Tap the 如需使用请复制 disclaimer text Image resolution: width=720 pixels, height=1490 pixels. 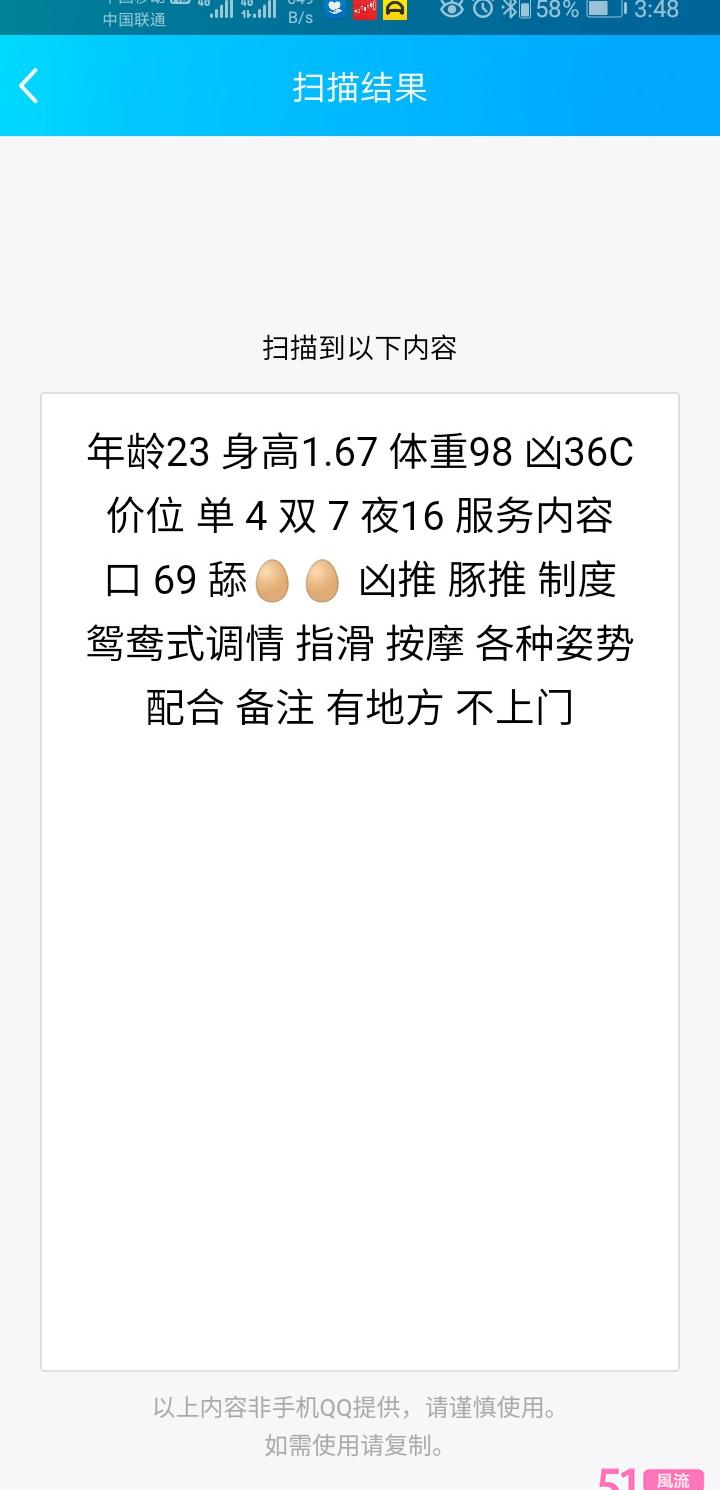click(x=359, y=1446)
